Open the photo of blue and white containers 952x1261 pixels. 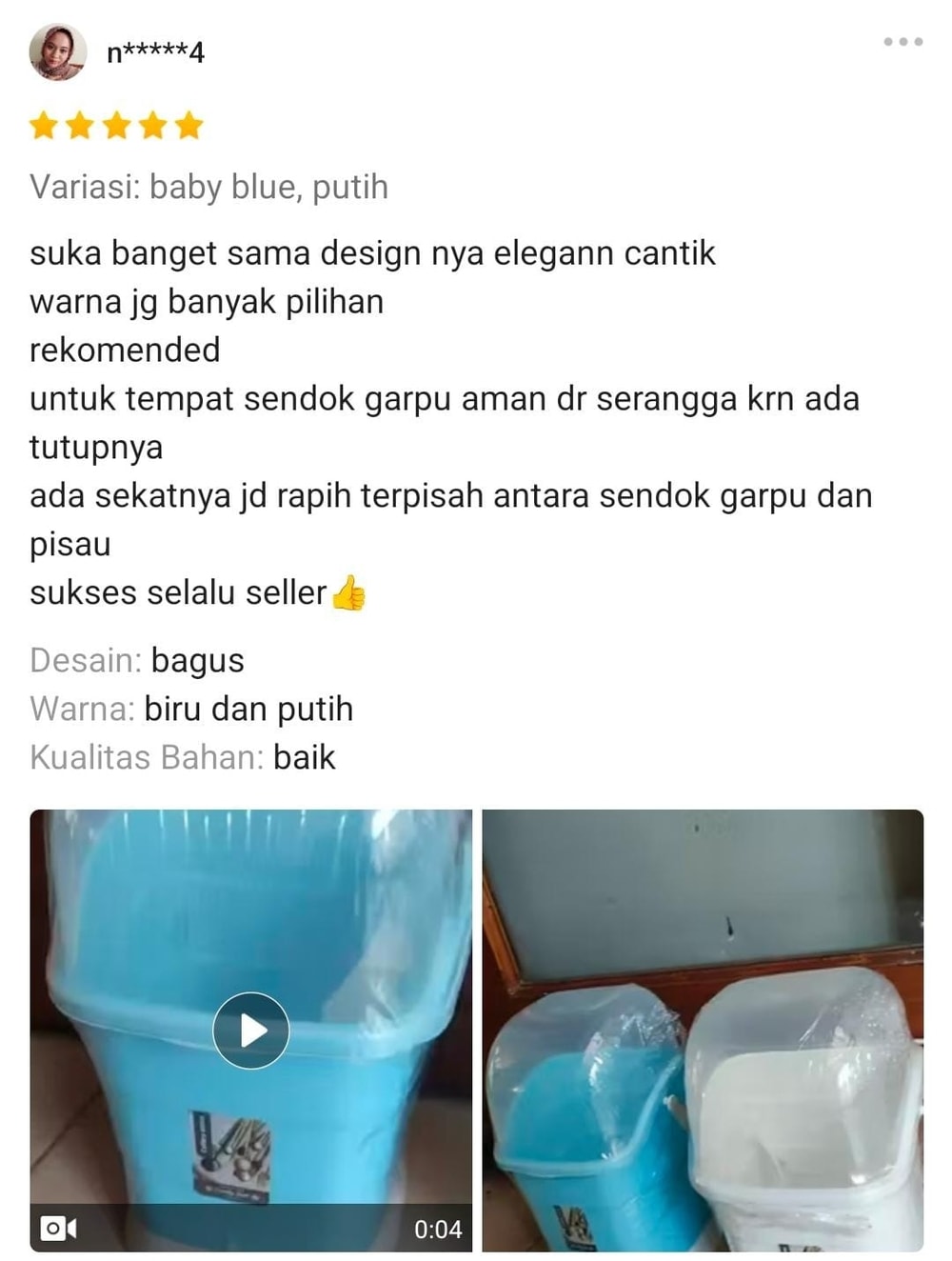pos(703,1030)
